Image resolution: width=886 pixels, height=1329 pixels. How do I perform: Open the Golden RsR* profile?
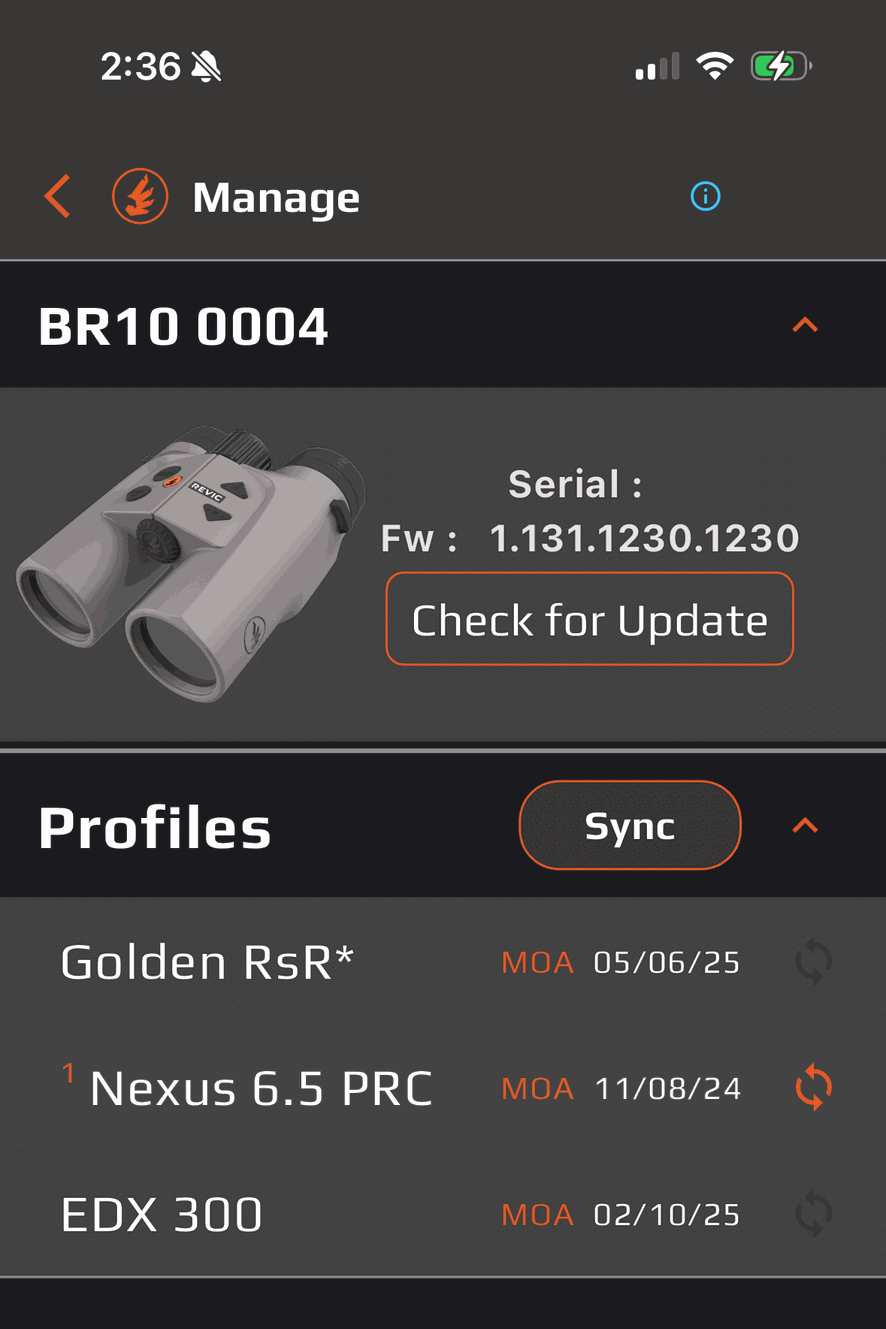(208, 963)
